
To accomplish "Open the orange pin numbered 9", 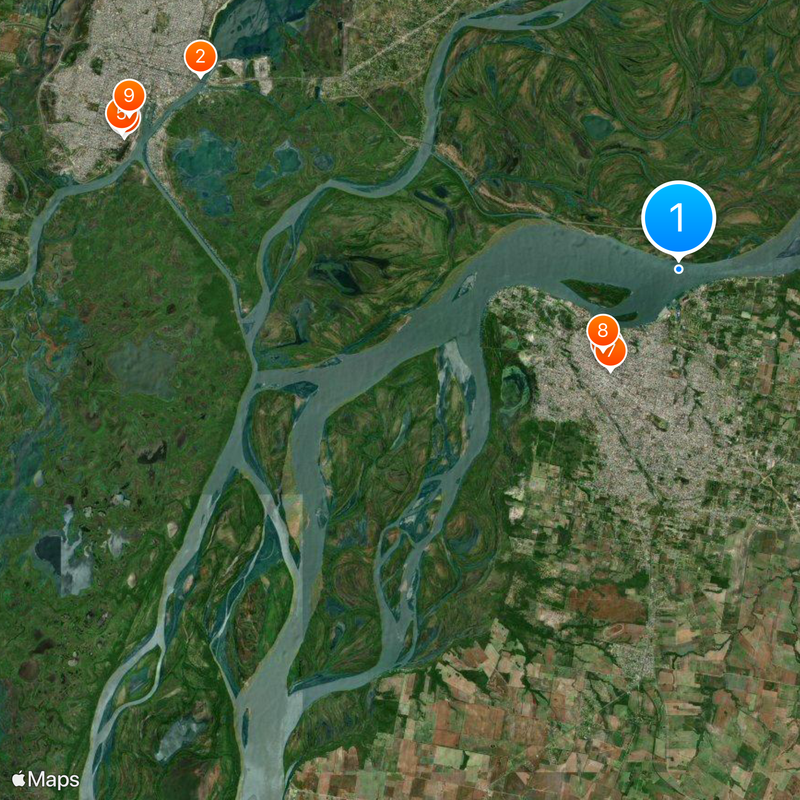I will coord(129,95).
